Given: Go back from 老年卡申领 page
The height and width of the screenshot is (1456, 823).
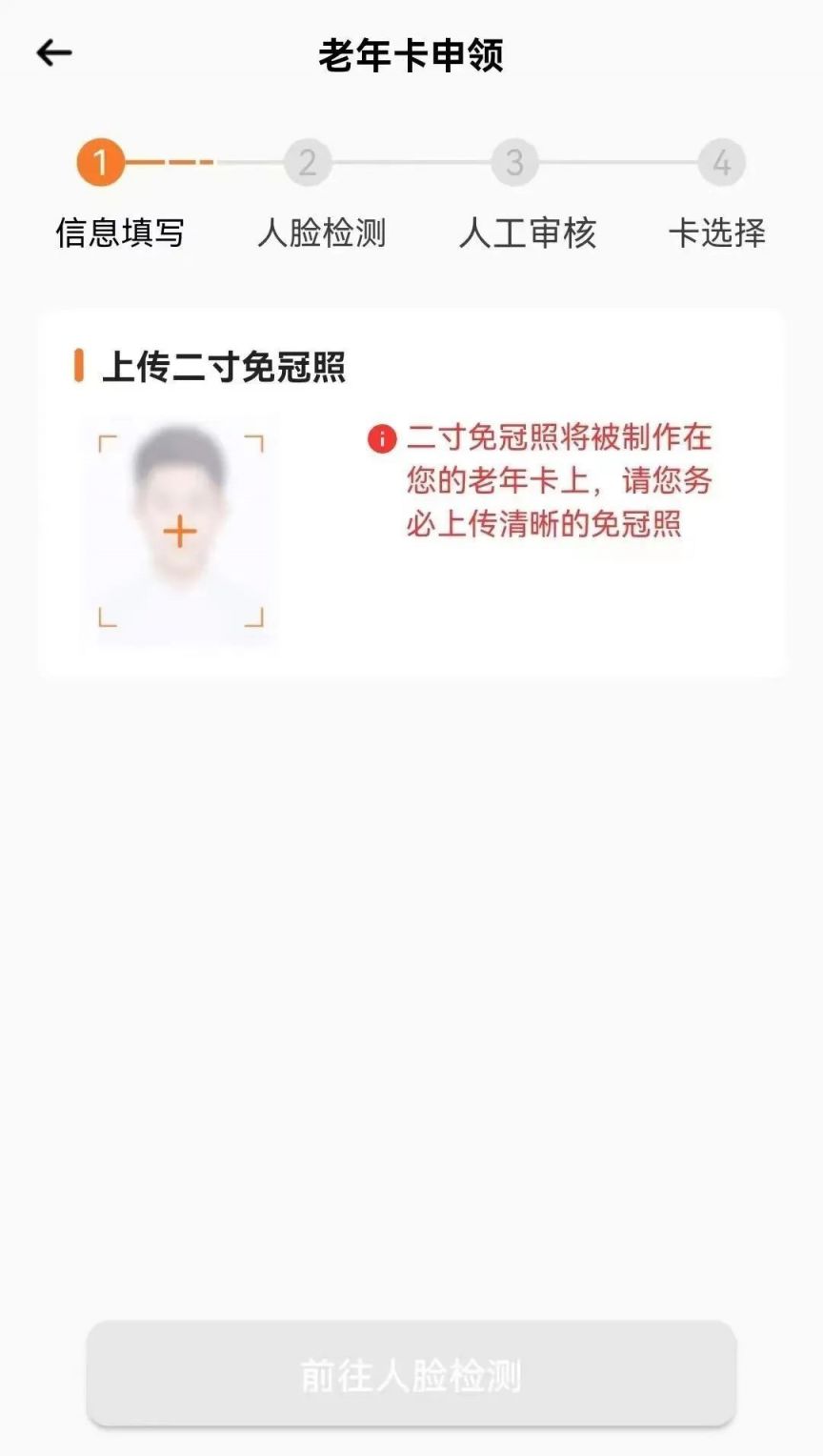Looking at the screenshot, I should (53, 53).
